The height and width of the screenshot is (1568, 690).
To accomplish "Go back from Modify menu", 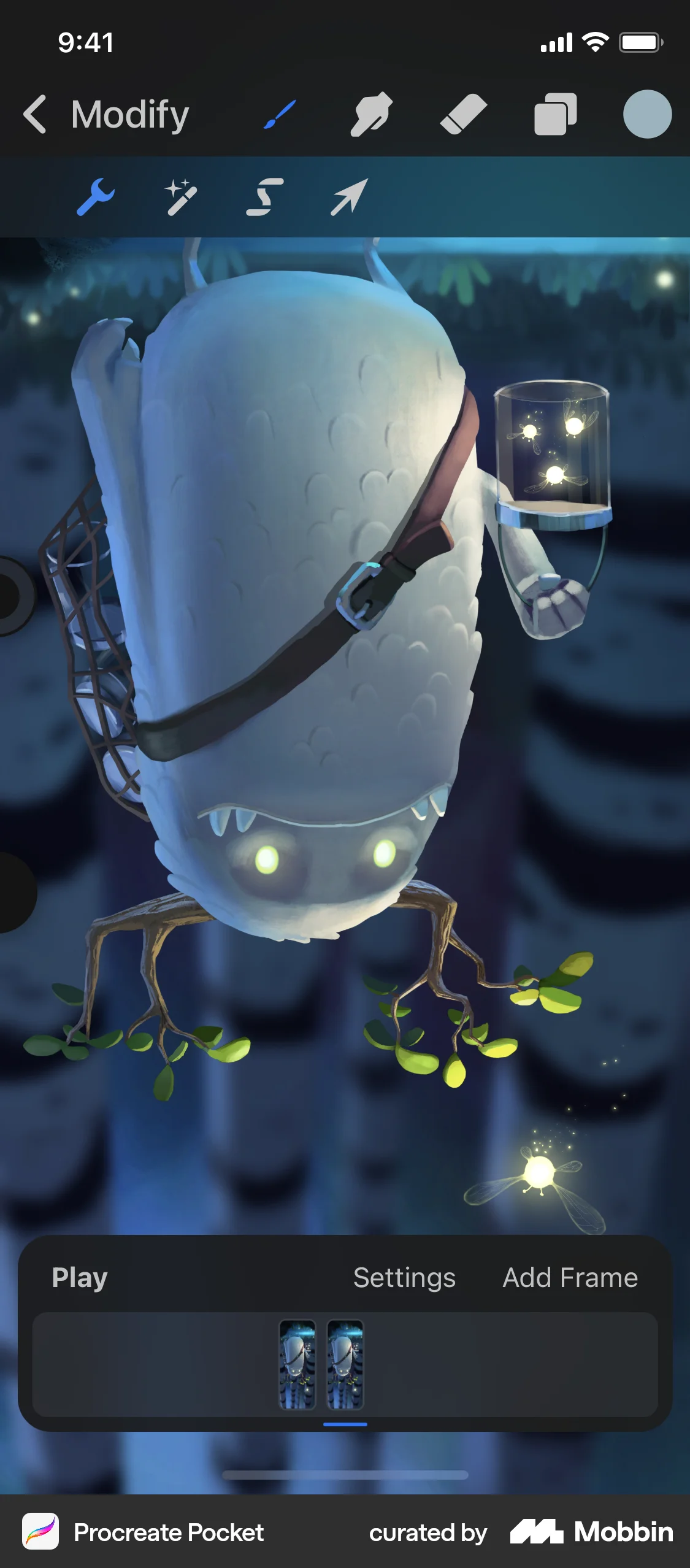I will tap(36, 114).
